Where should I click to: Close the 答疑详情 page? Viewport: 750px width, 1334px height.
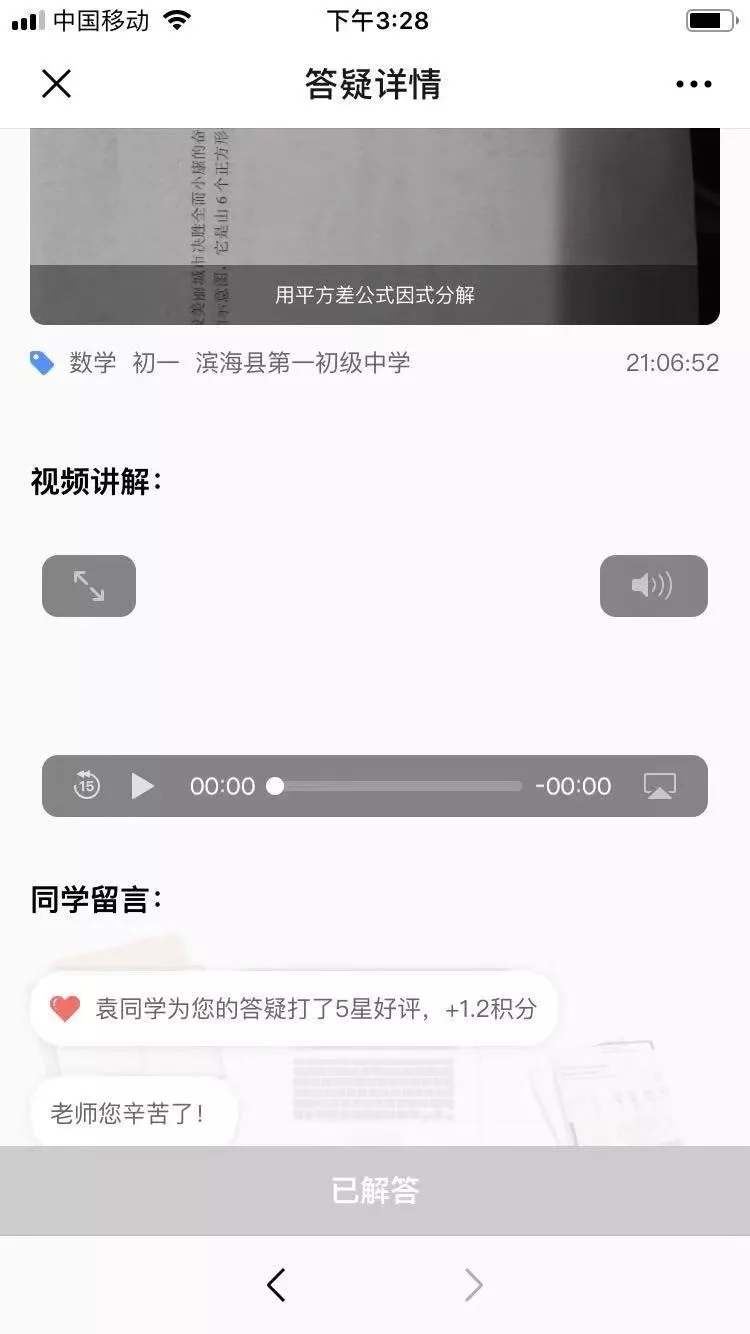pos(57,84)
